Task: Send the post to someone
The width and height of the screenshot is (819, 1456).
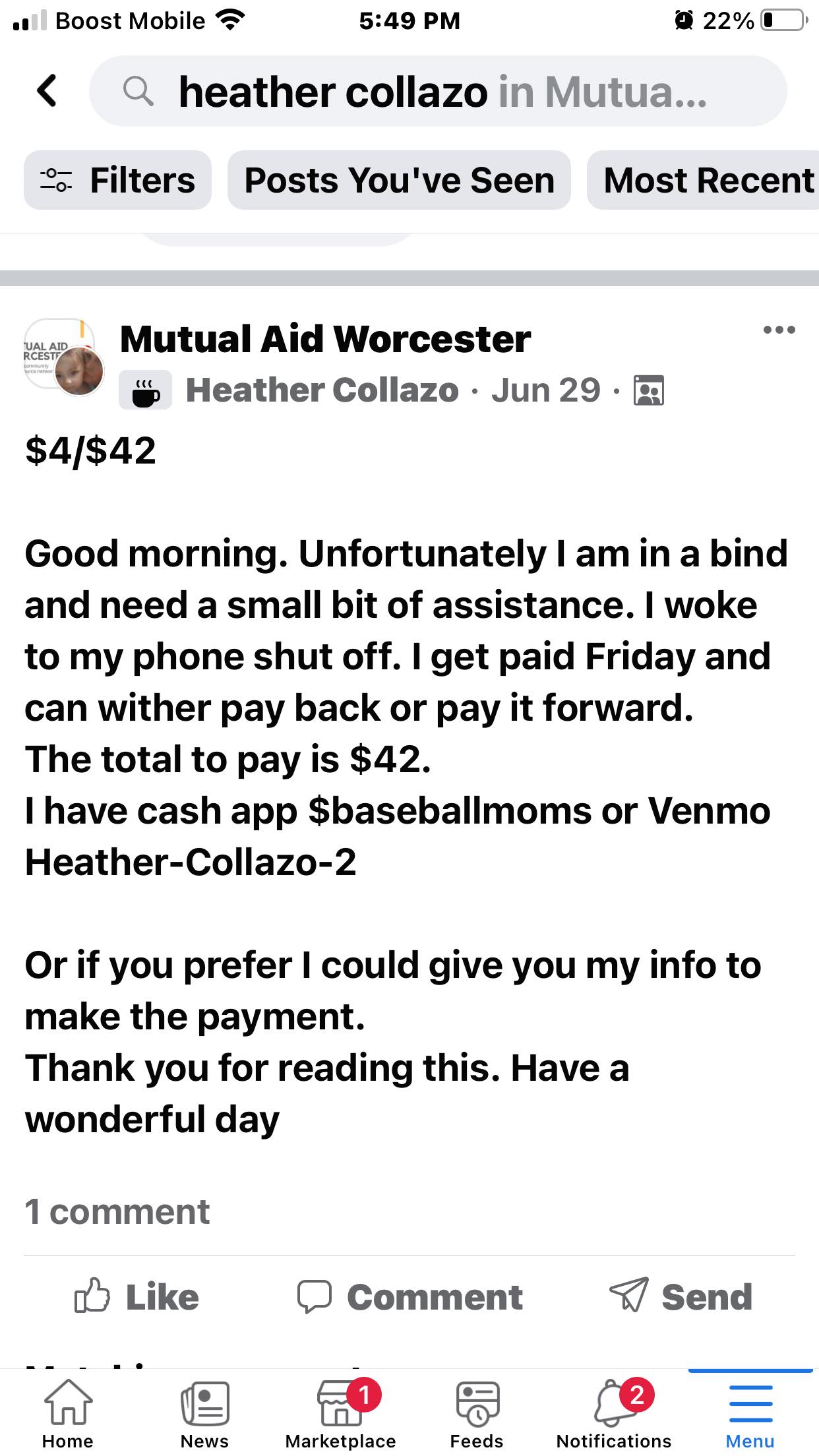Action: 681,1297
